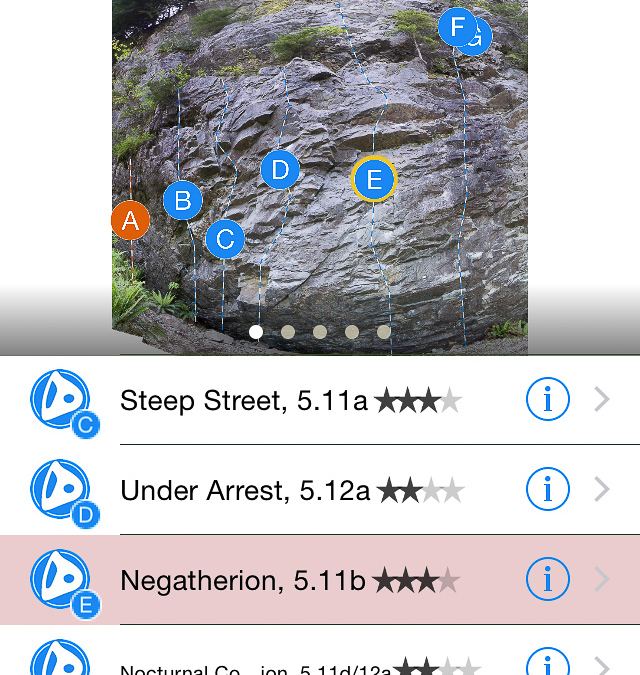Screen dimensions: 640x675
Task: Tap the info icon for Negatherion
Action: click(x=547, y=580)
